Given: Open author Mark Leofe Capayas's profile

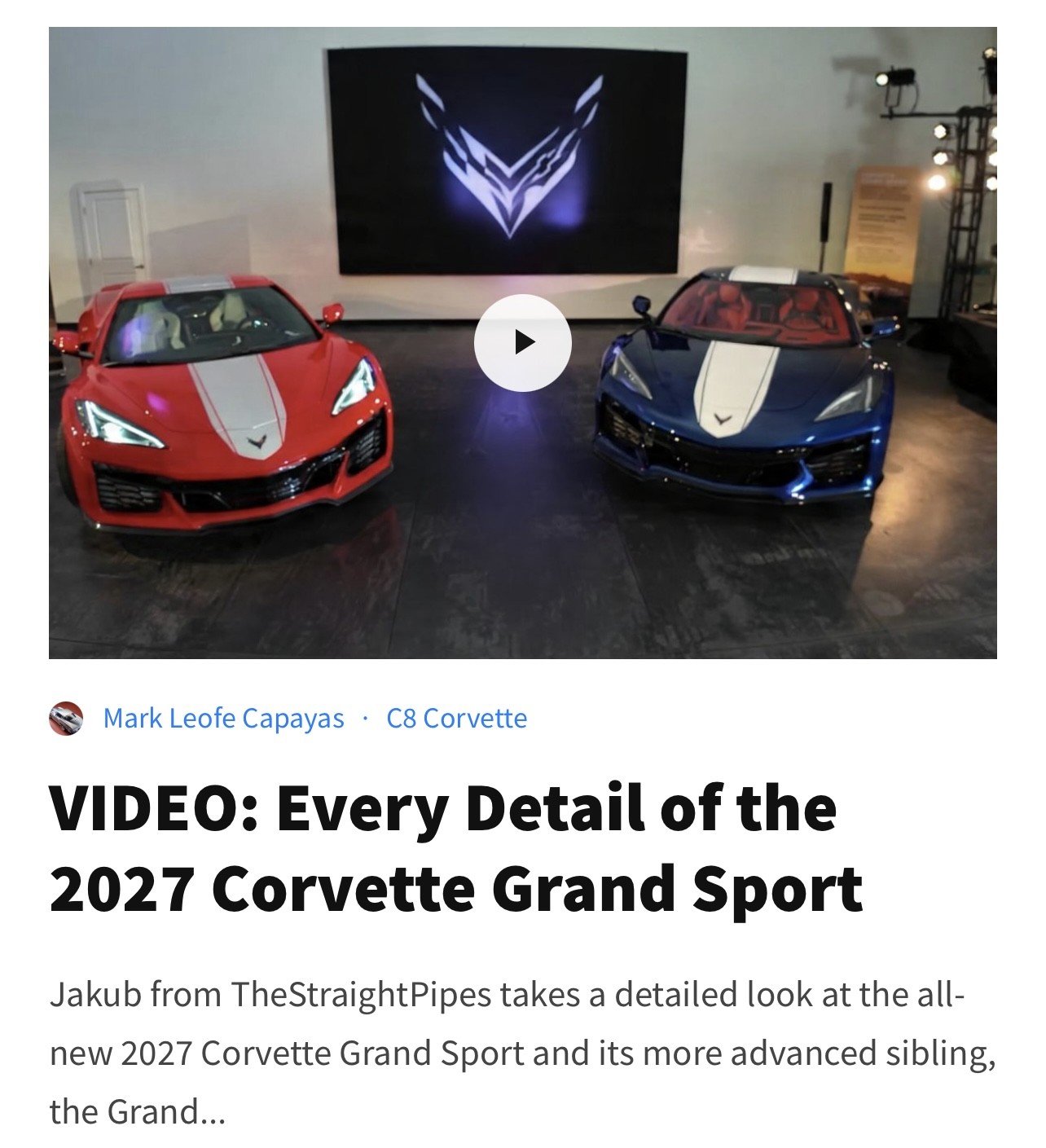Looking at the screenshot, I should point(223,719).
